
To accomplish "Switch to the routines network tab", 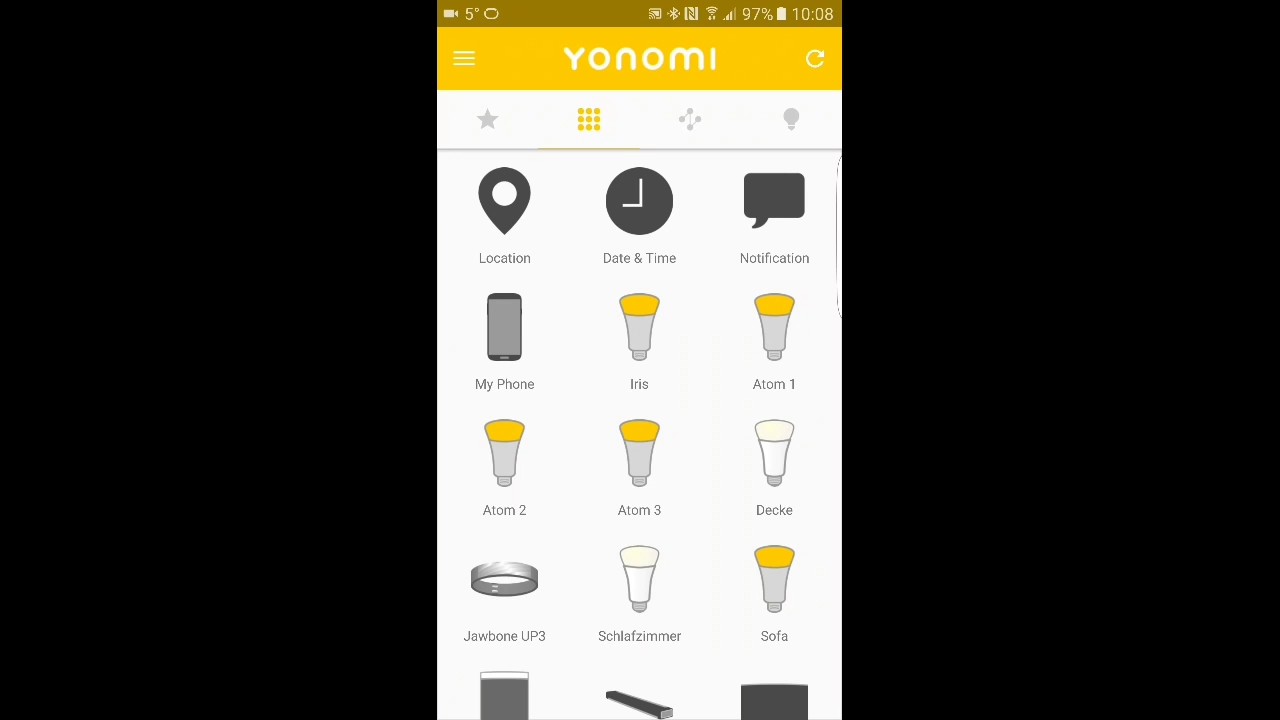I will pyautogui.click(x=690, y=120).
